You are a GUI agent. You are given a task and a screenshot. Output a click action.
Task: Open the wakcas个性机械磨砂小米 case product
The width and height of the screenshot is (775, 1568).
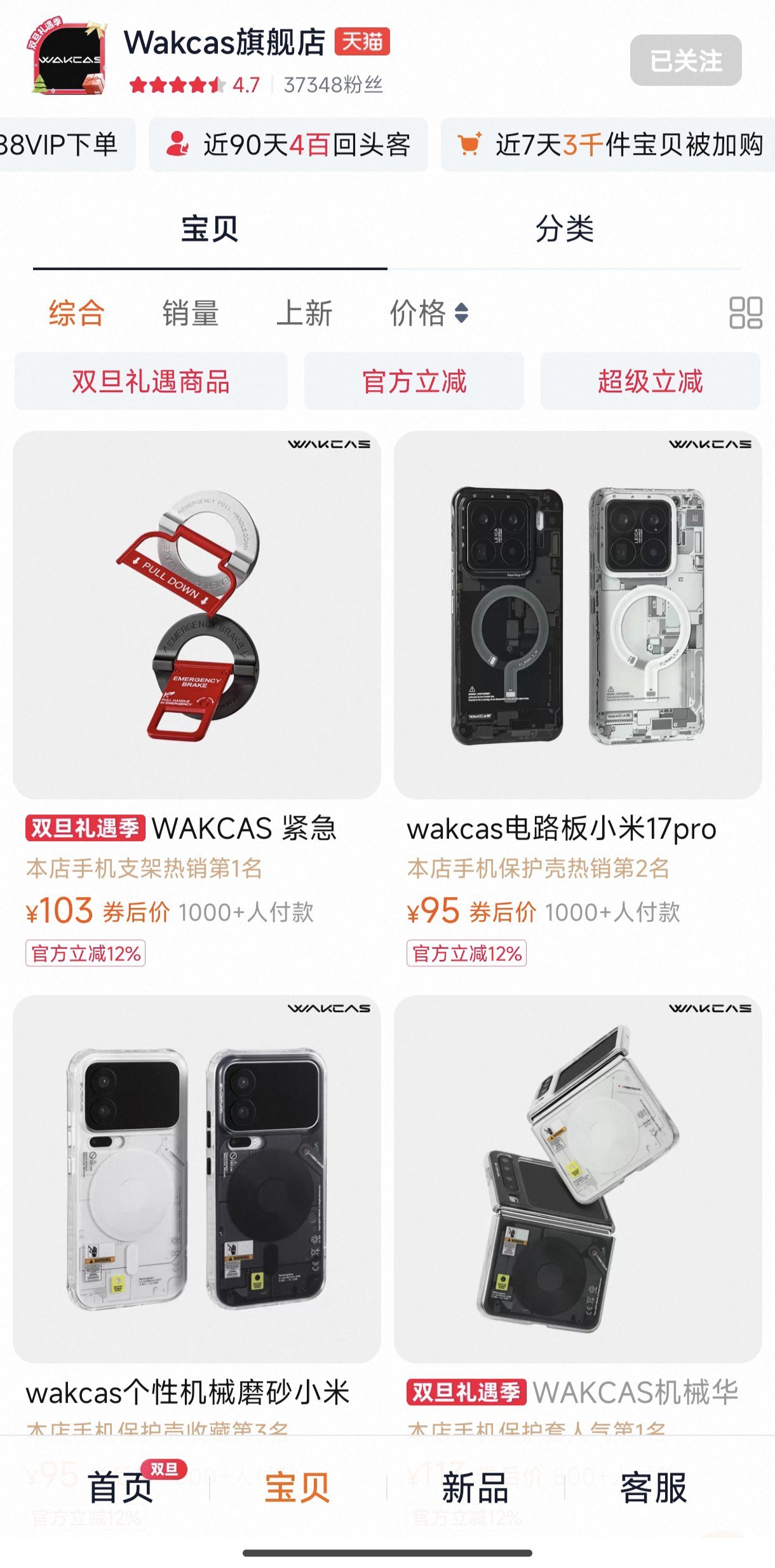pyautogui.click(x=197, y=1179)
